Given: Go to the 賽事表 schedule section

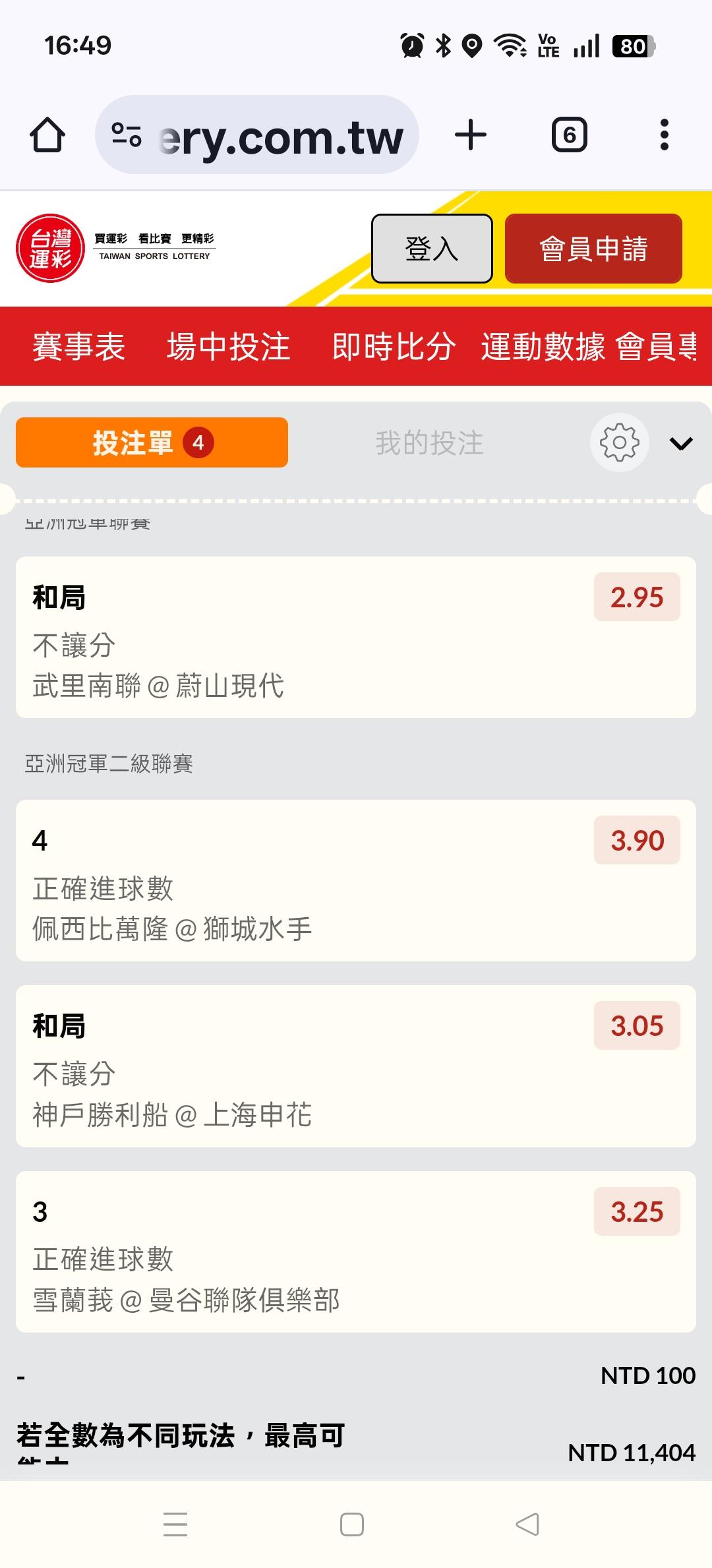Looking at the screenshot, I should [79, 346].
